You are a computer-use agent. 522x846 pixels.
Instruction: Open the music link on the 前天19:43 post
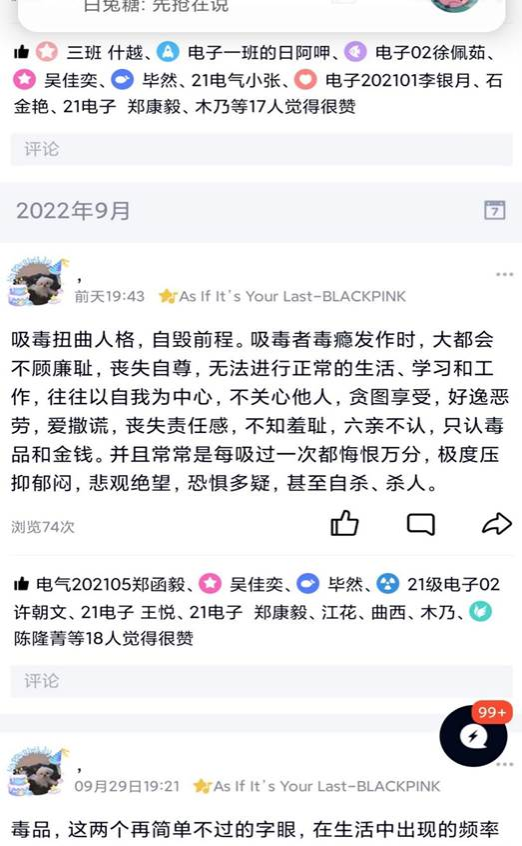(x=282, y=296)
